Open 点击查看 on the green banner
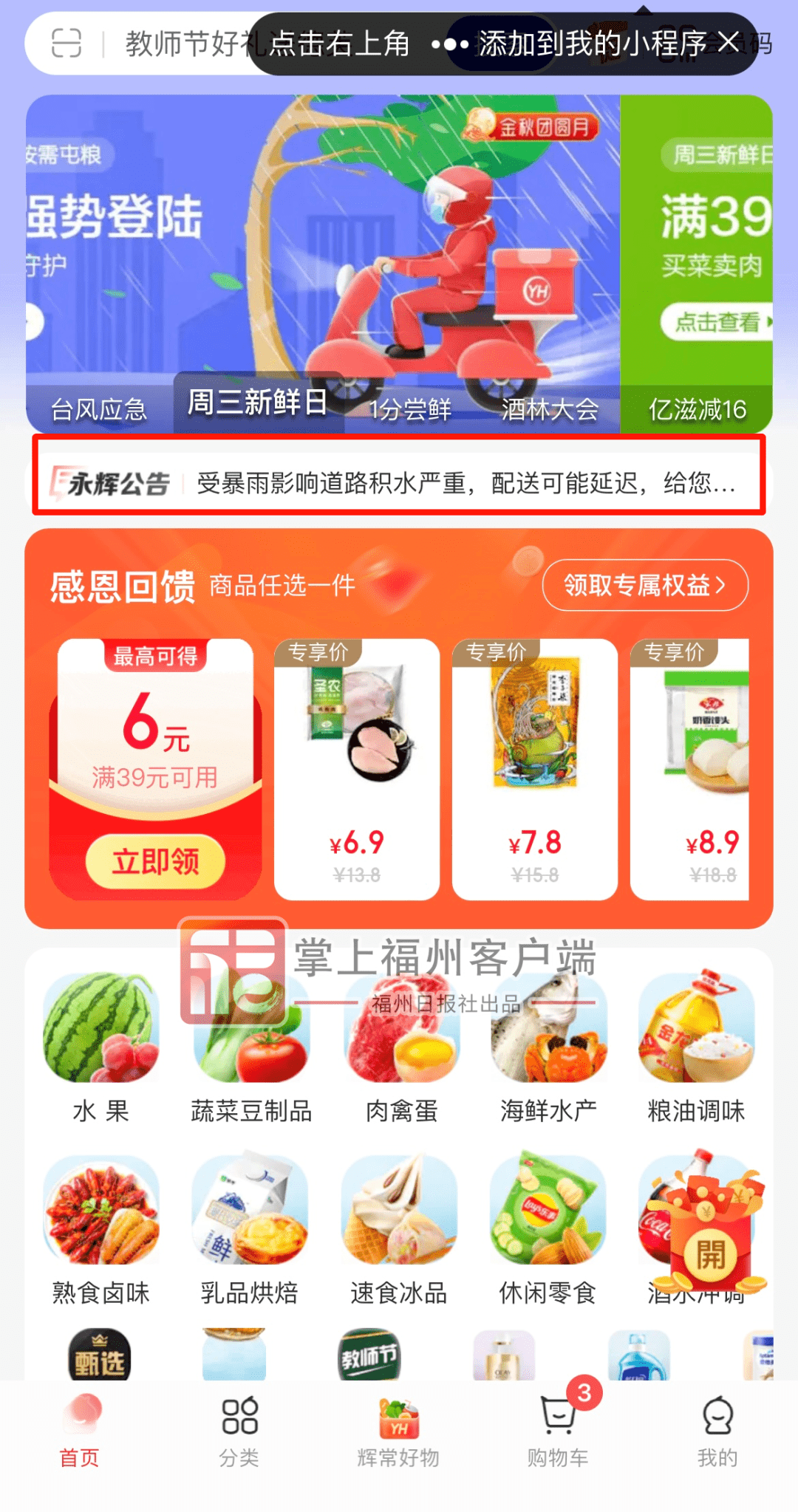Image resolution: width=798 pixels, height=1512 pixels. (717, 322)
